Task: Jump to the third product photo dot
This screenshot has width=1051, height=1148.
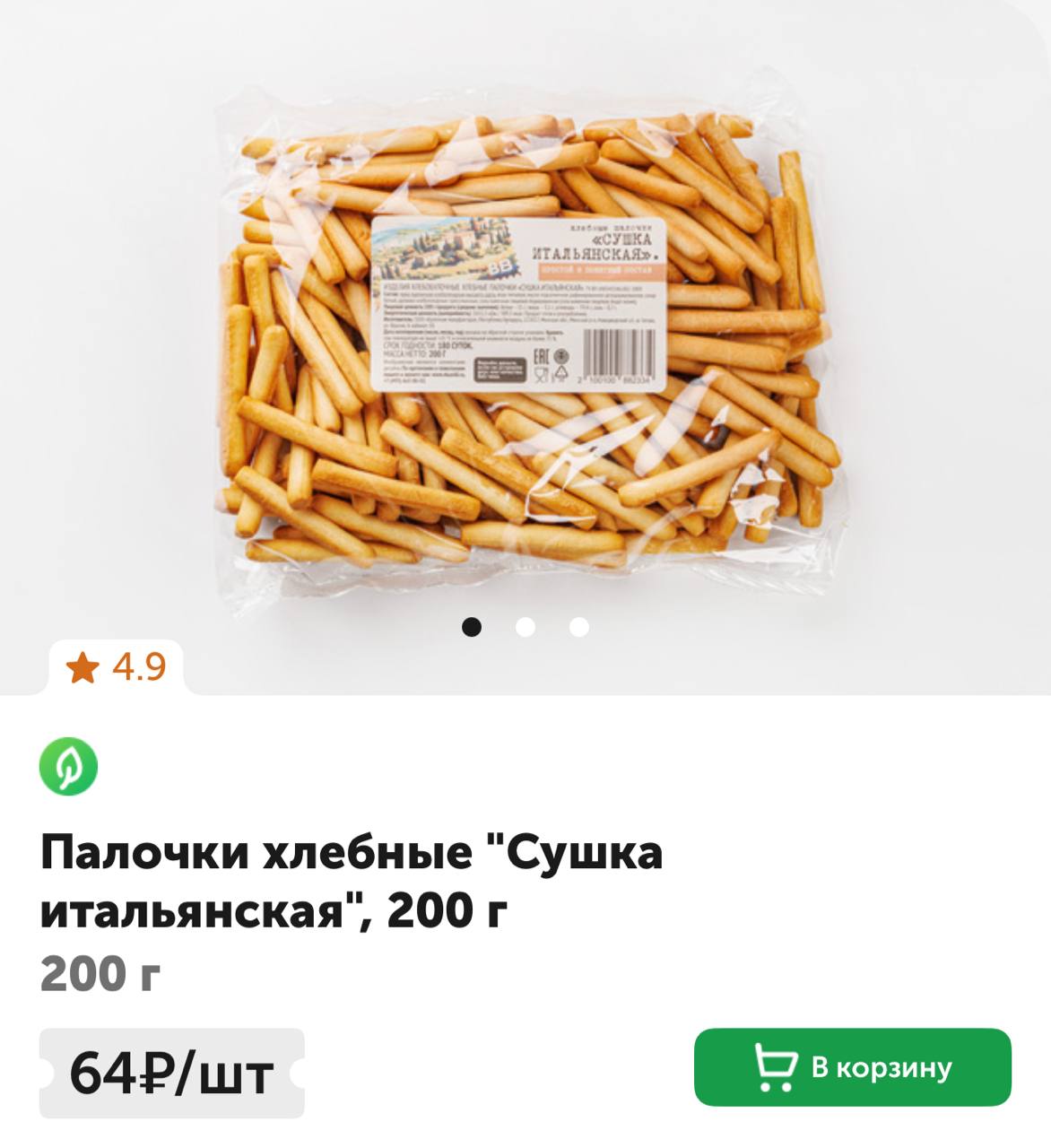Action: (x=579, y=627)
